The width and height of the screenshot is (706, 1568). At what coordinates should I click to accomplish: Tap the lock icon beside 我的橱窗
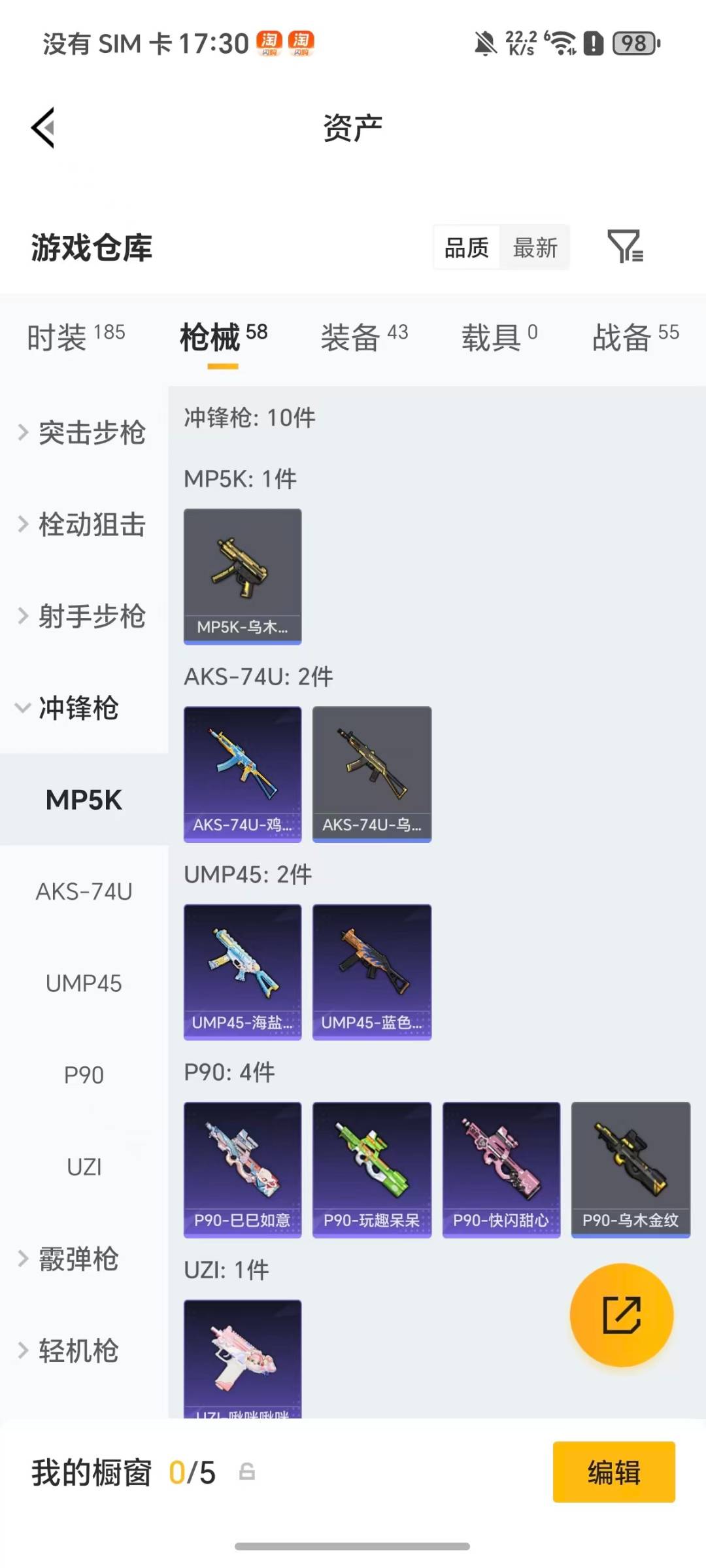click(247, 1474)
